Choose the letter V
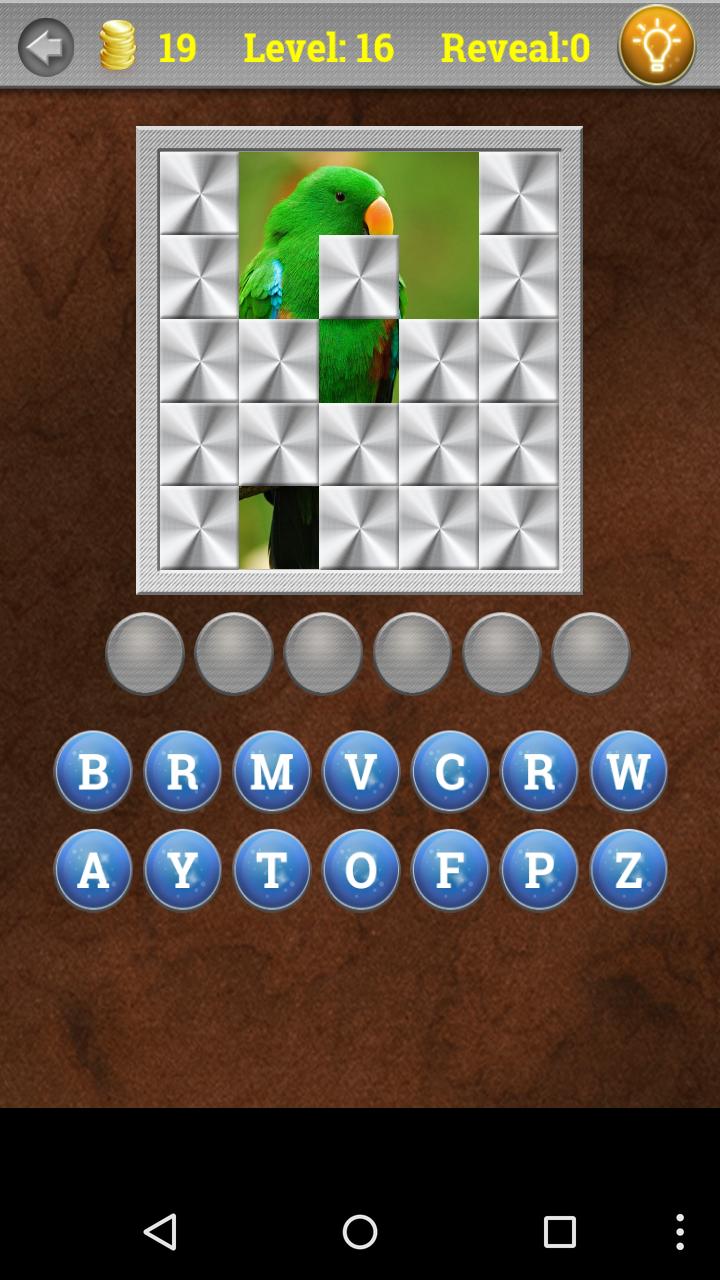 pos(361,771)
